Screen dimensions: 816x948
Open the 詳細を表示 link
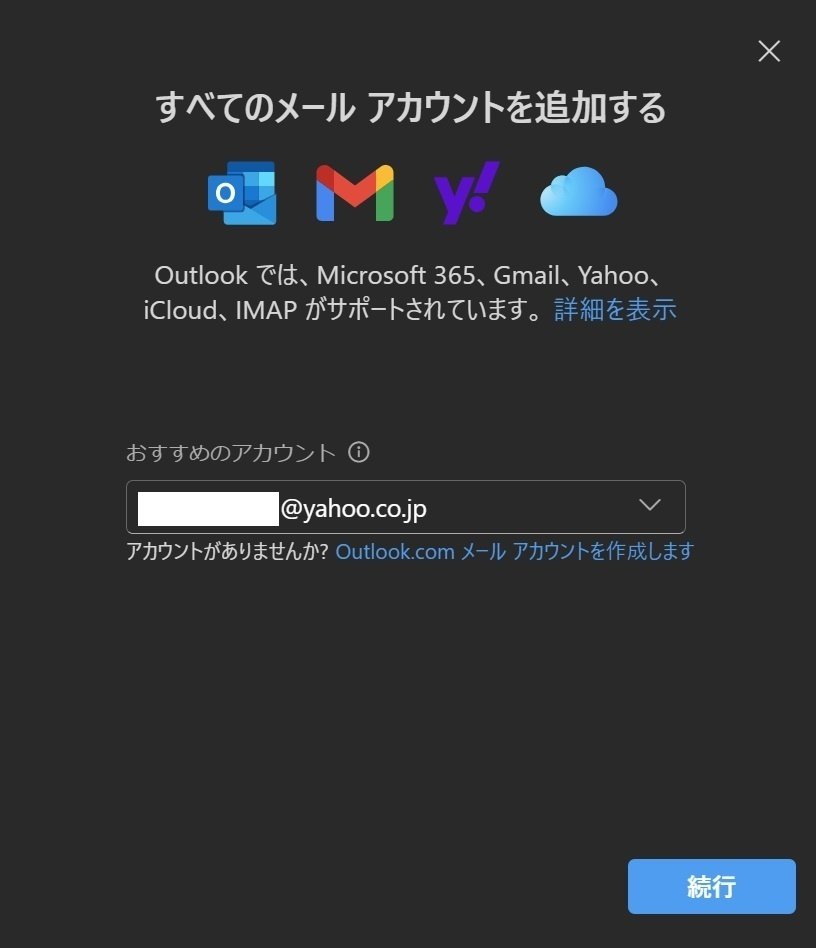[615, 310]
